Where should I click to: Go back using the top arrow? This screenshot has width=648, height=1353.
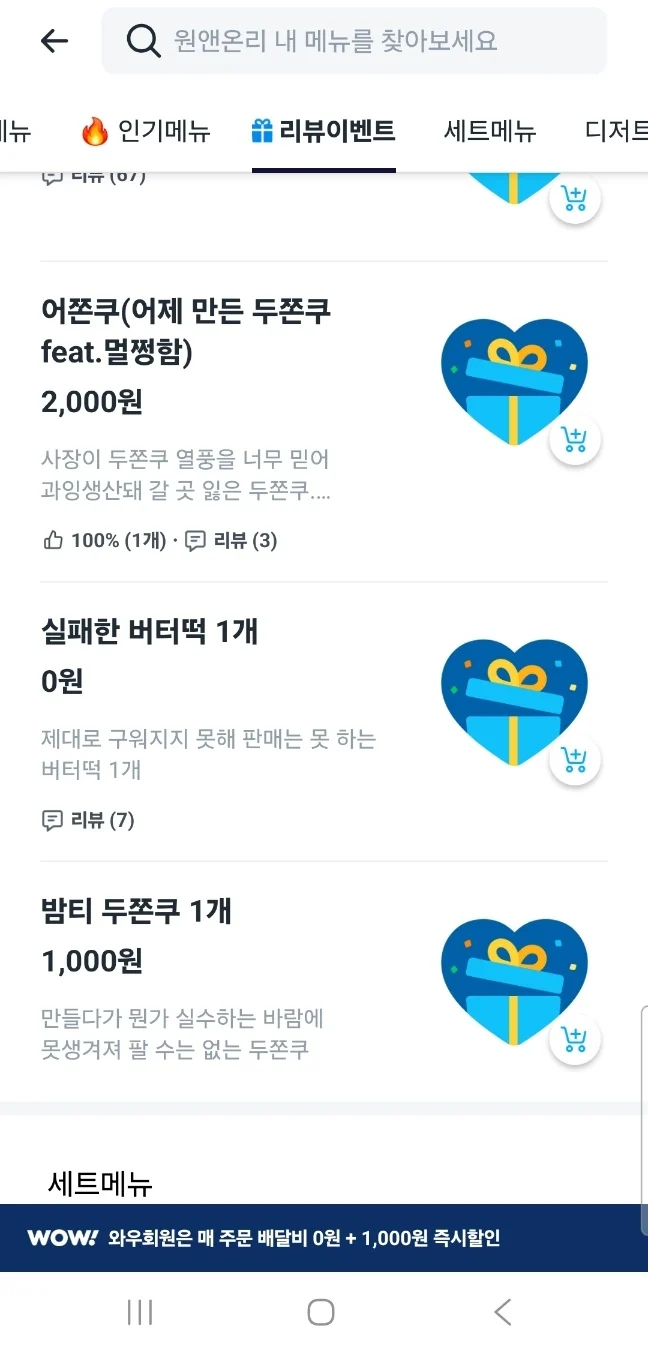click(54, 41)
